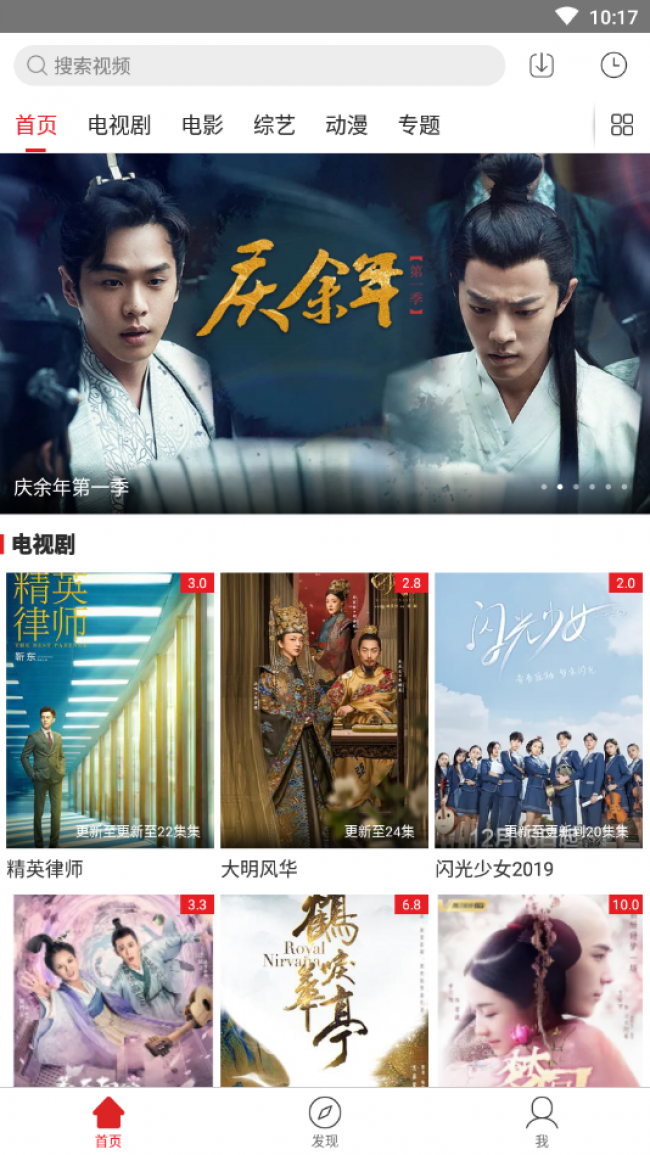The width and height of the screenshot is (650, 1155).
Task: Open the downloads icon
Action: pyautogui.click(x=542, y=66)
